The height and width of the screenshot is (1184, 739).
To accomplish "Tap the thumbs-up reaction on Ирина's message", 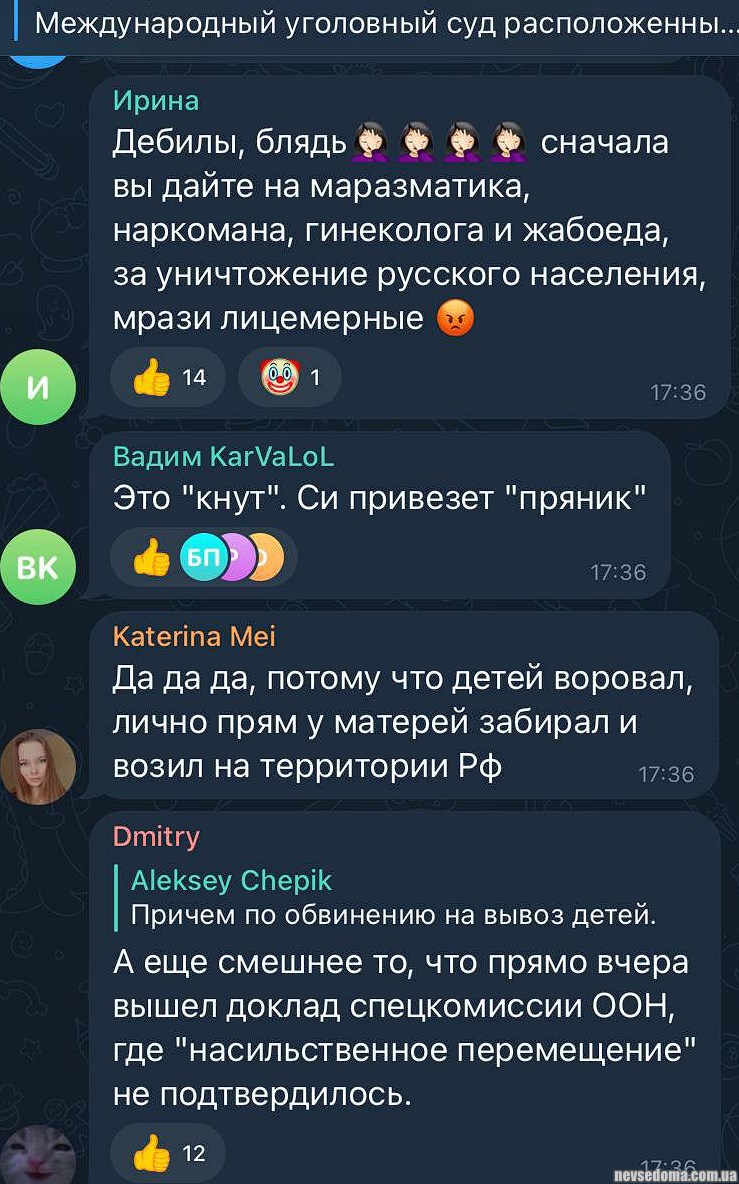I will 167,377.
